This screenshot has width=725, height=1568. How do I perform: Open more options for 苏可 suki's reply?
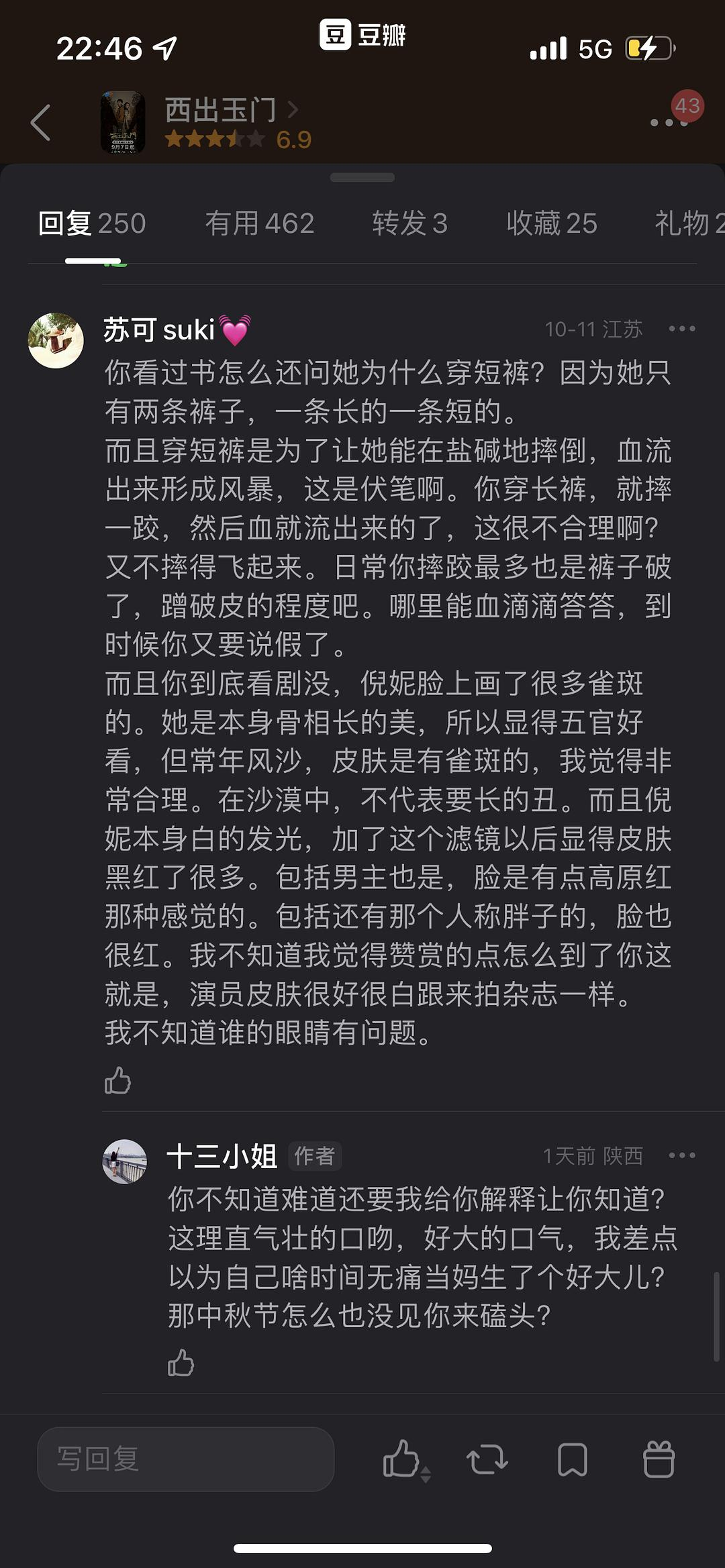pos(681,329)
